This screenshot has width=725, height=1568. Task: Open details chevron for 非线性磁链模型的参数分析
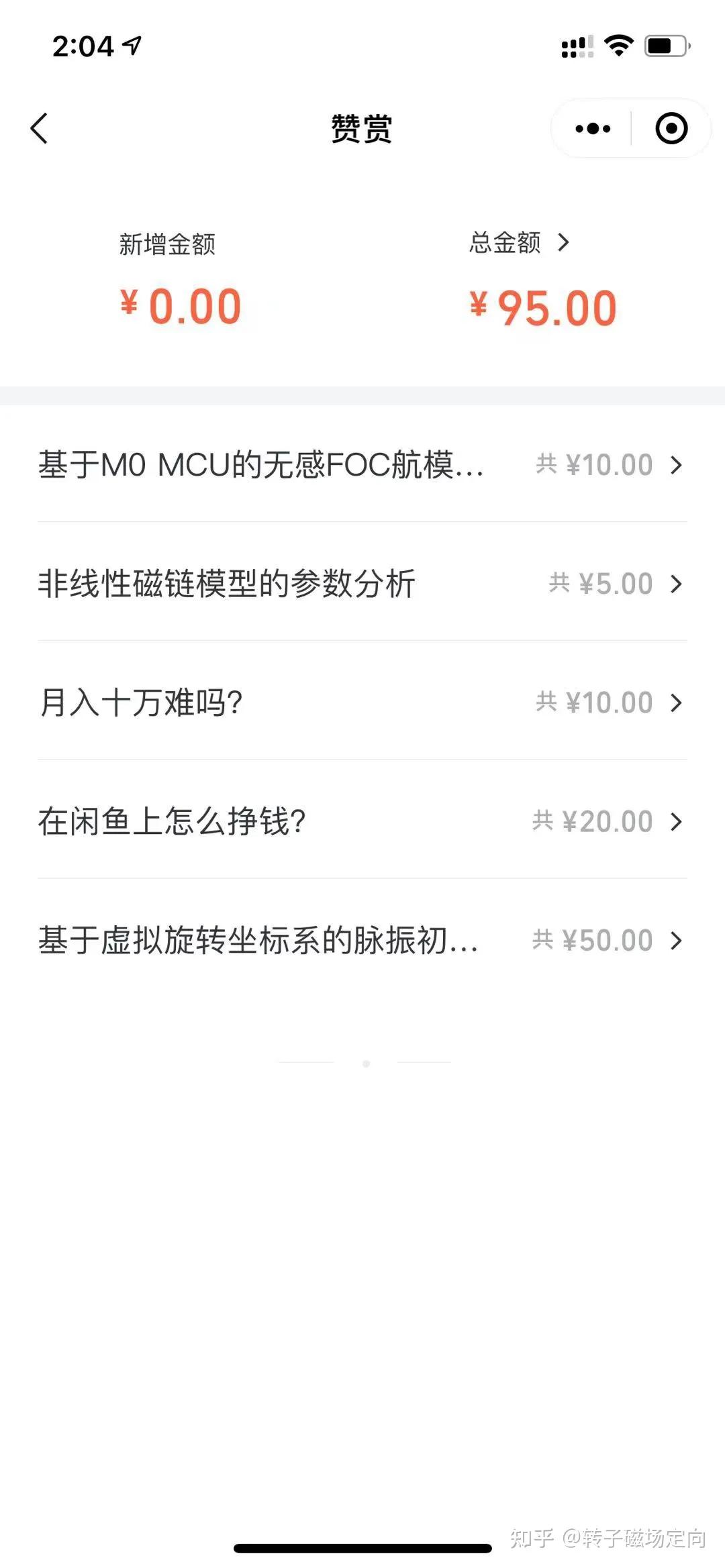(677, 583)
